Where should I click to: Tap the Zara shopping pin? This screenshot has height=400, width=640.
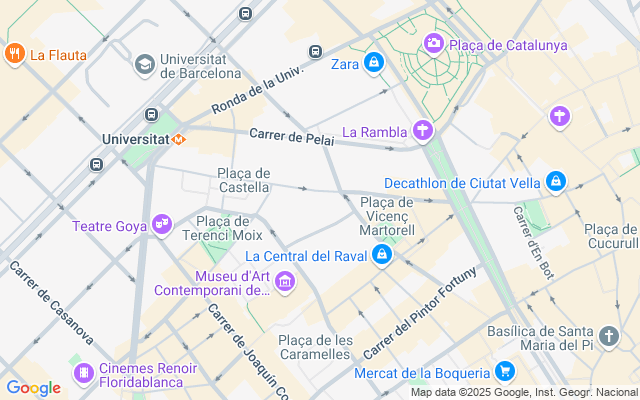point(373,64)
